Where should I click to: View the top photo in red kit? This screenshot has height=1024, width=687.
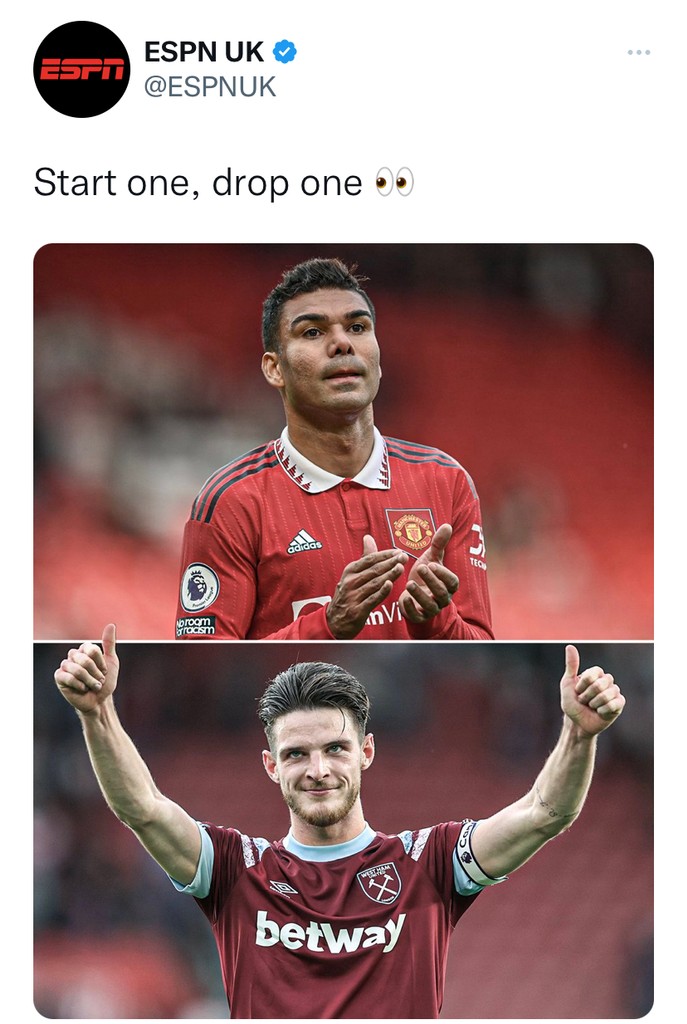pyautogui.click(x=343, y=440)
